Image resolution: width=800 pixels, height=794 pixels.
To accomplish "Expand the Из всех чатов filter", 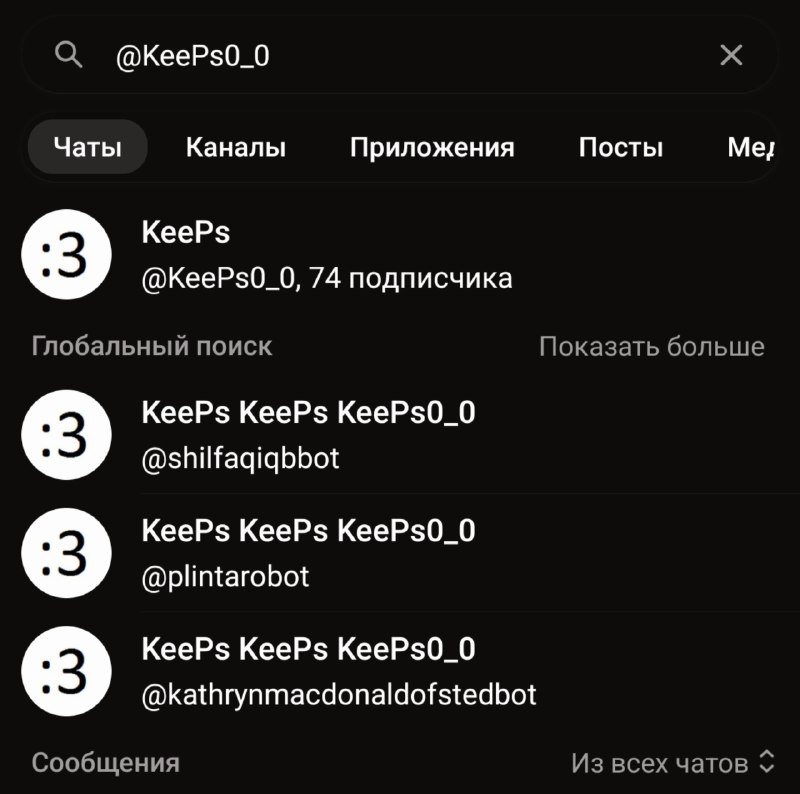I will pos(673,763).
